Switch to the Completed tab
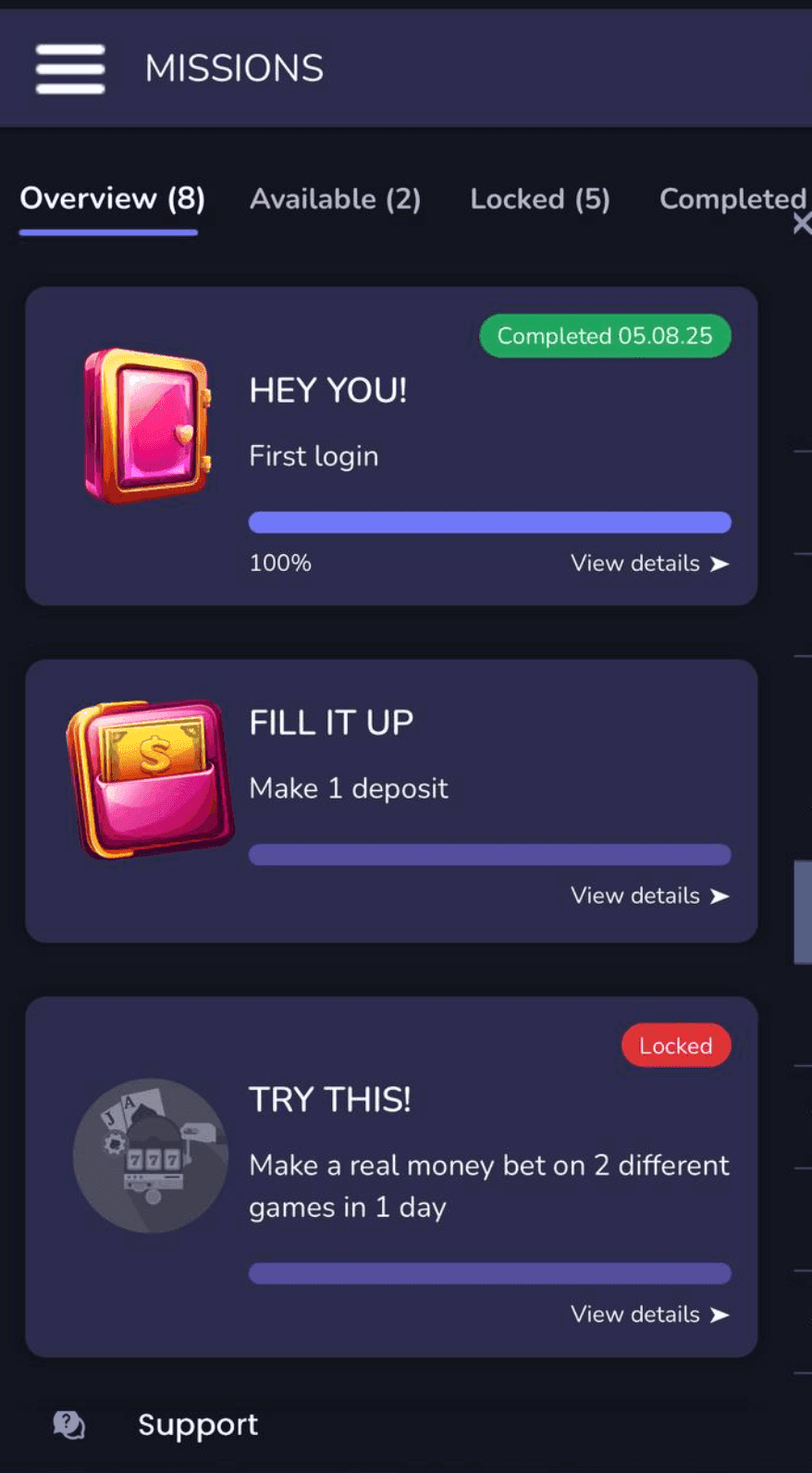Screen dimensions: 812x1473 [x=731, y=198]
